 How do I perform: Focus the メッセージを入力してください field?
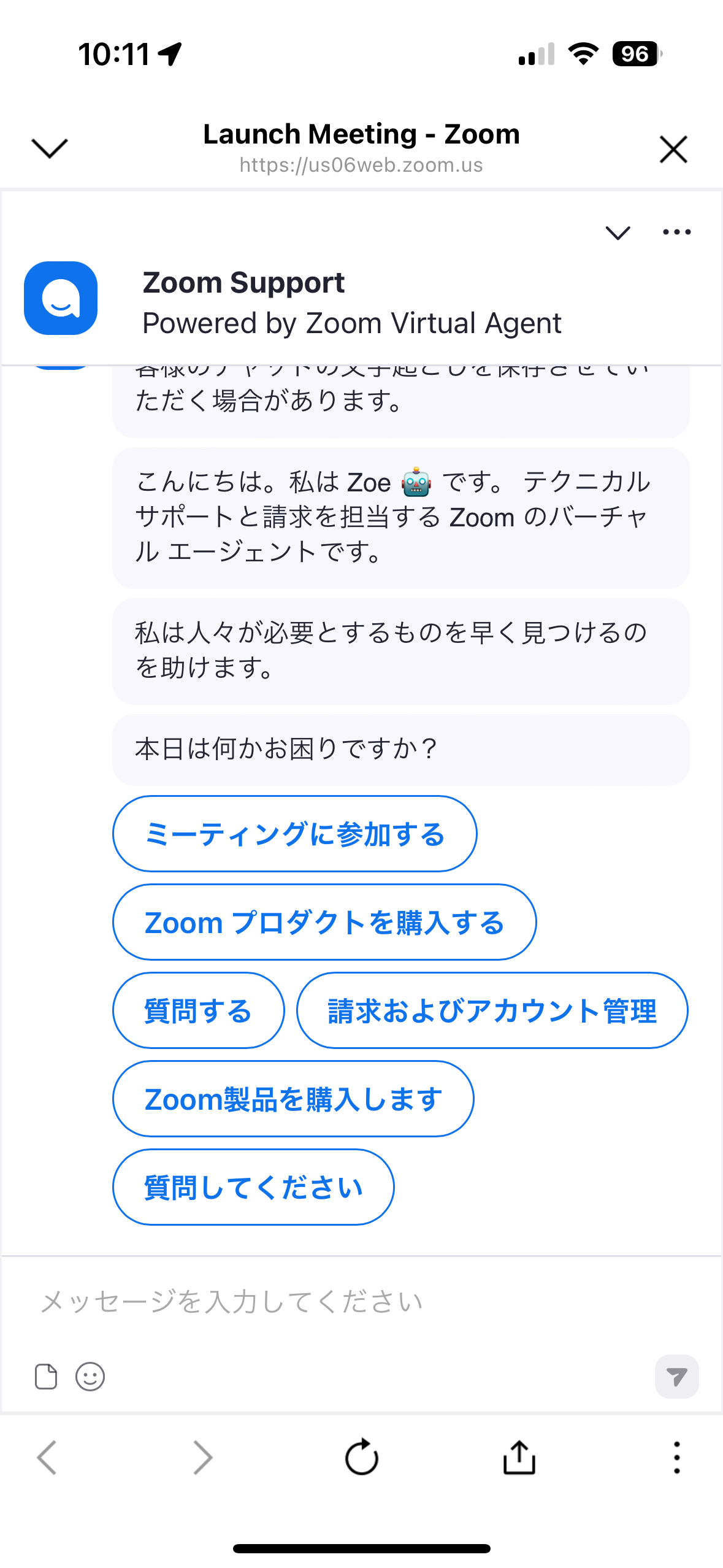(x=361, y=1301)
